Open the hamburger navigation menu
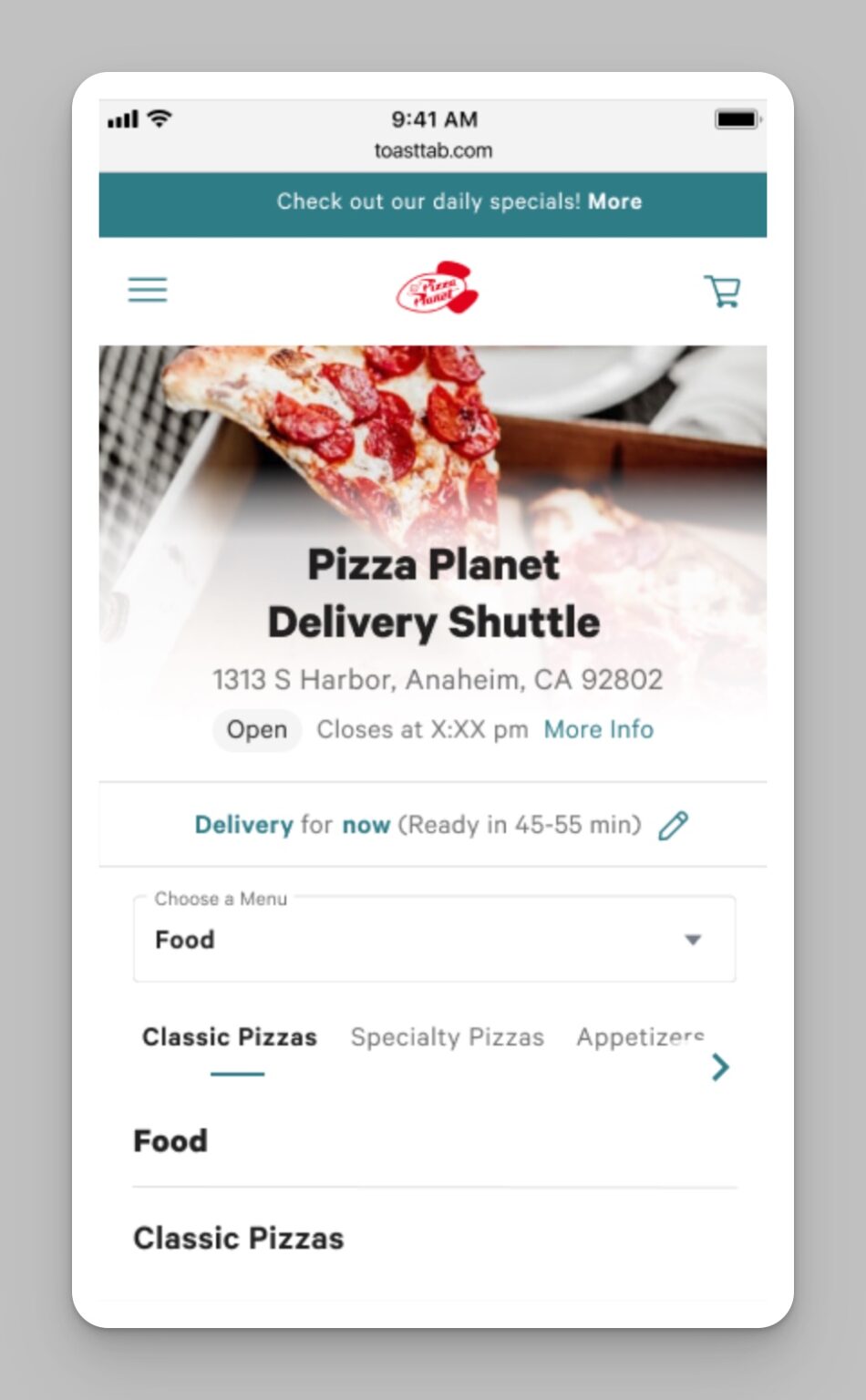Viewport: 866px width, 1400px height. click(147, 289)
